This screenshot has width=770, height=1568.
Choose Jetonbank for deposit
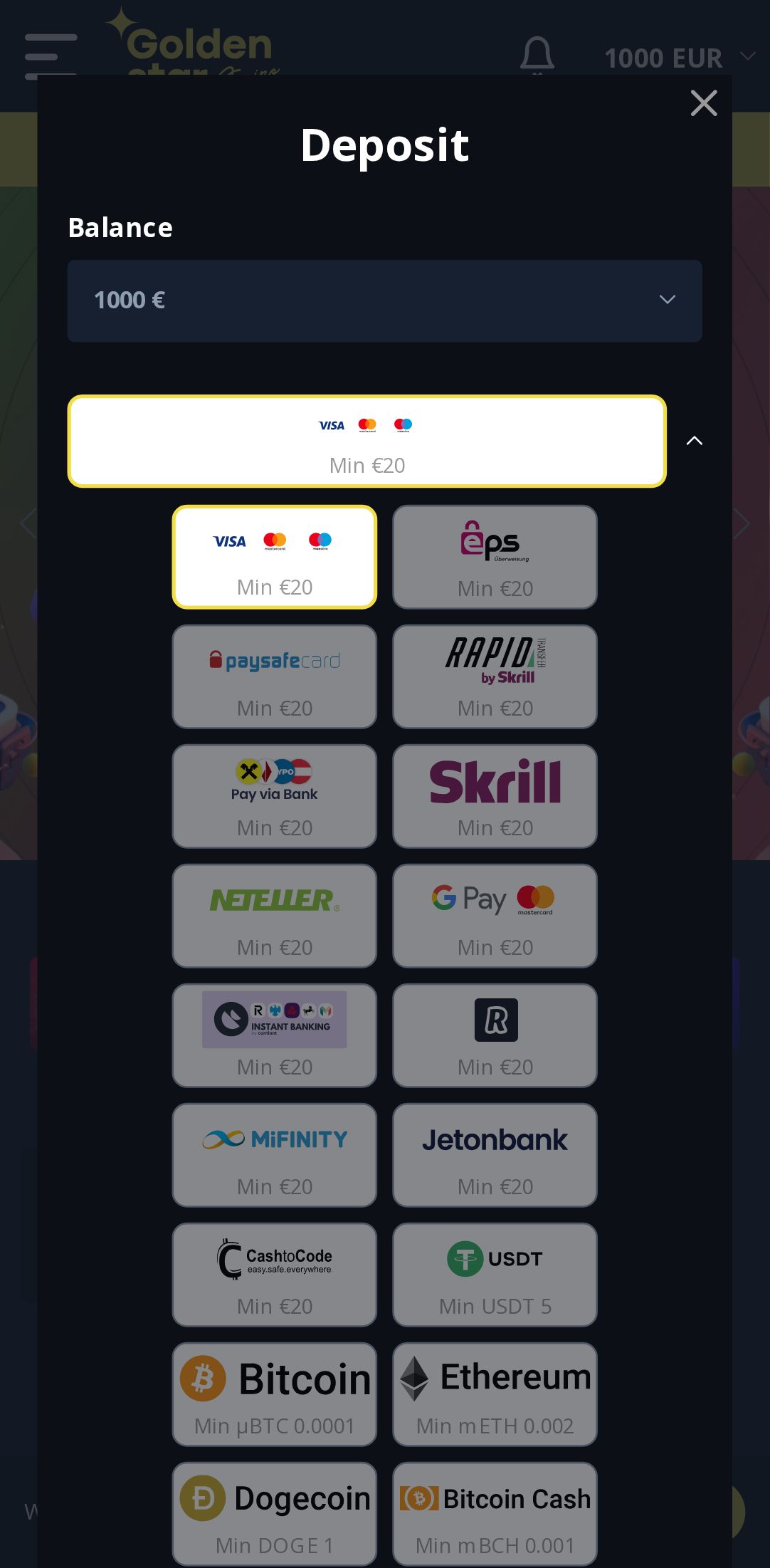495,1155
